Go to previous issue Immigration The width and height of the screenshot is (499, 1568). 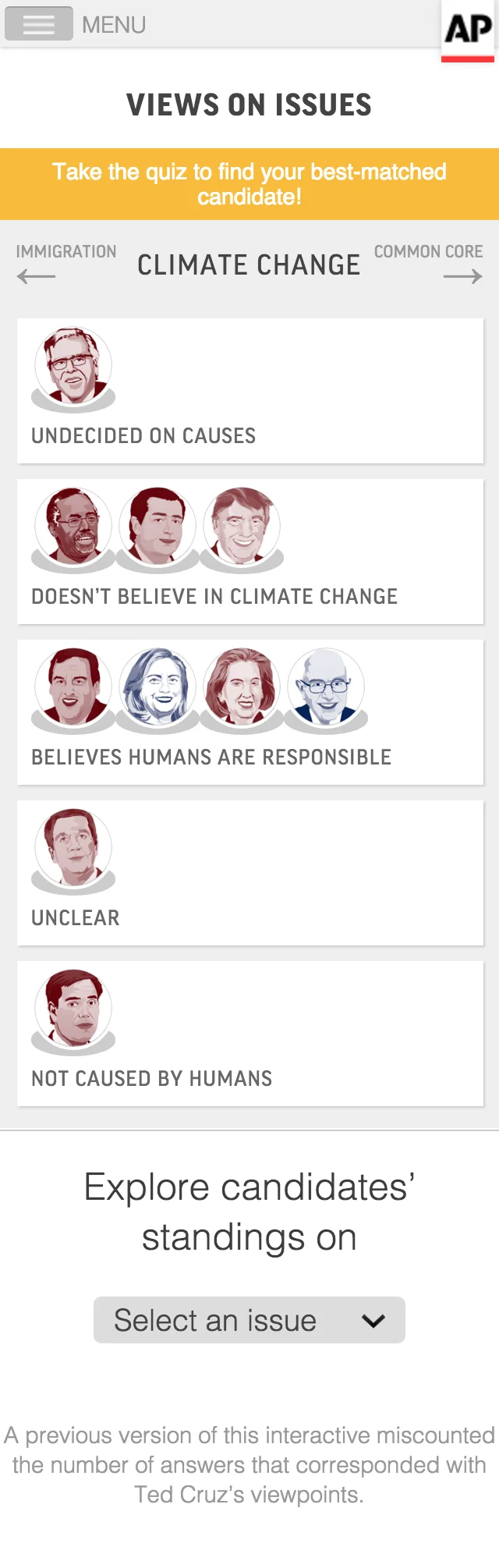point(65,264)
